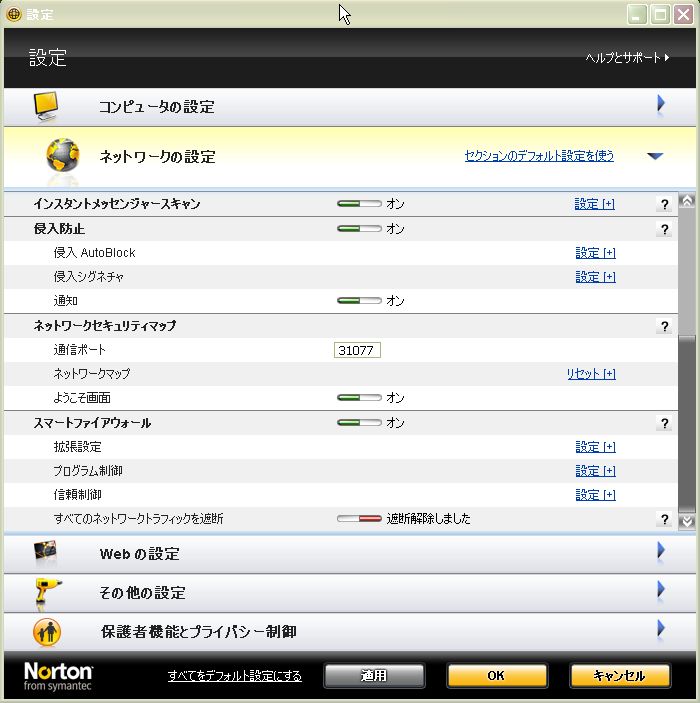
Task: Confirm with the OK button
Action: coord(496,676)
